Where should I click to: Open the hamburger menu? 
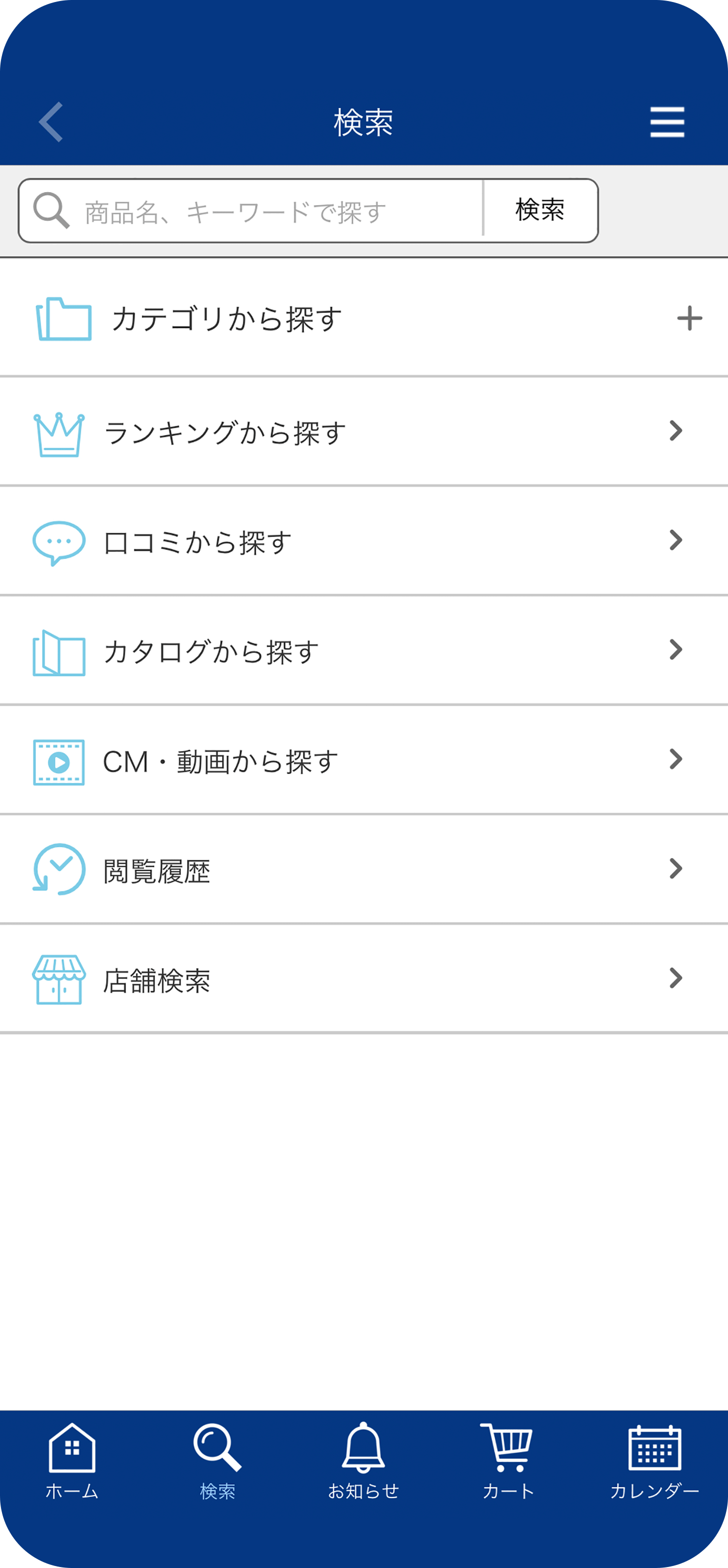point(666,122)
